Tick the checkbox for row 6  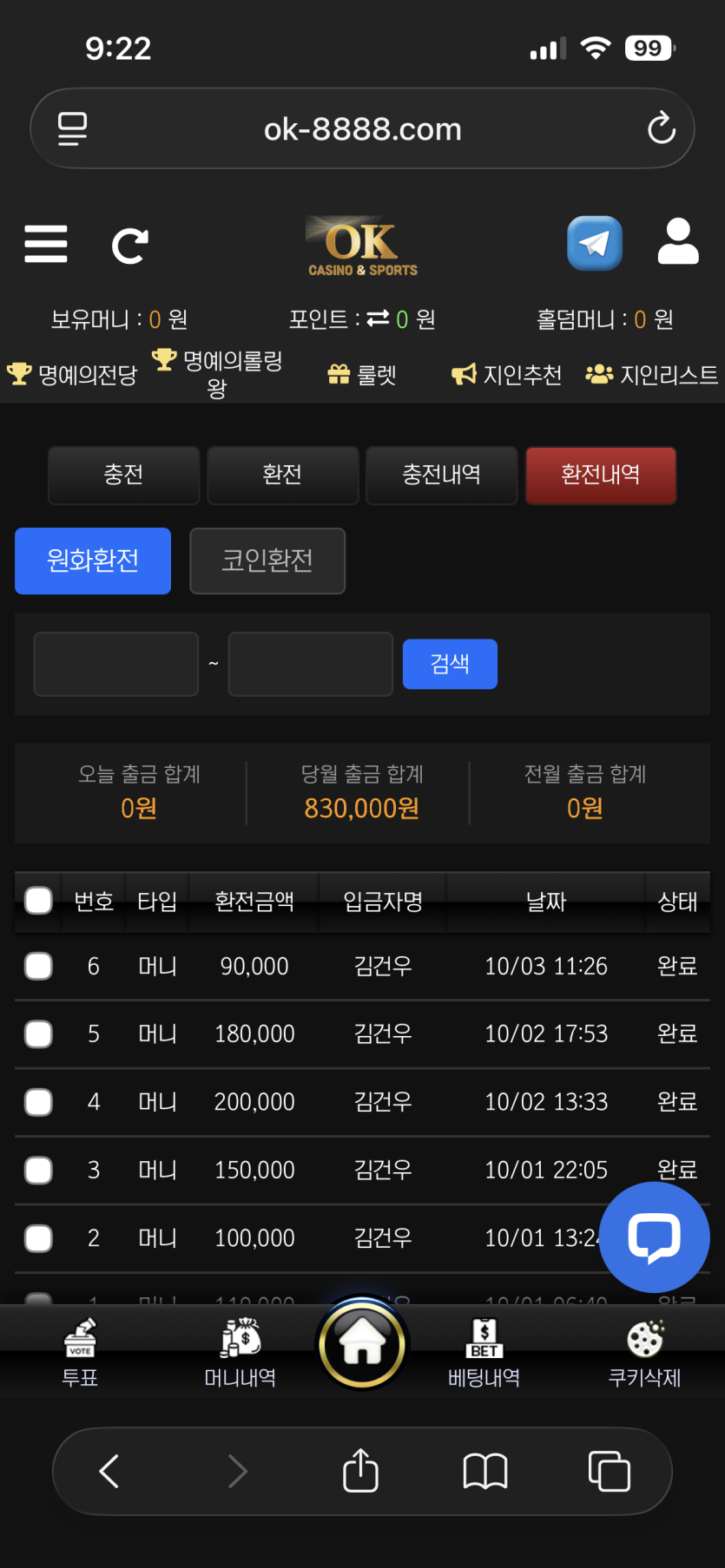[38, 966]
